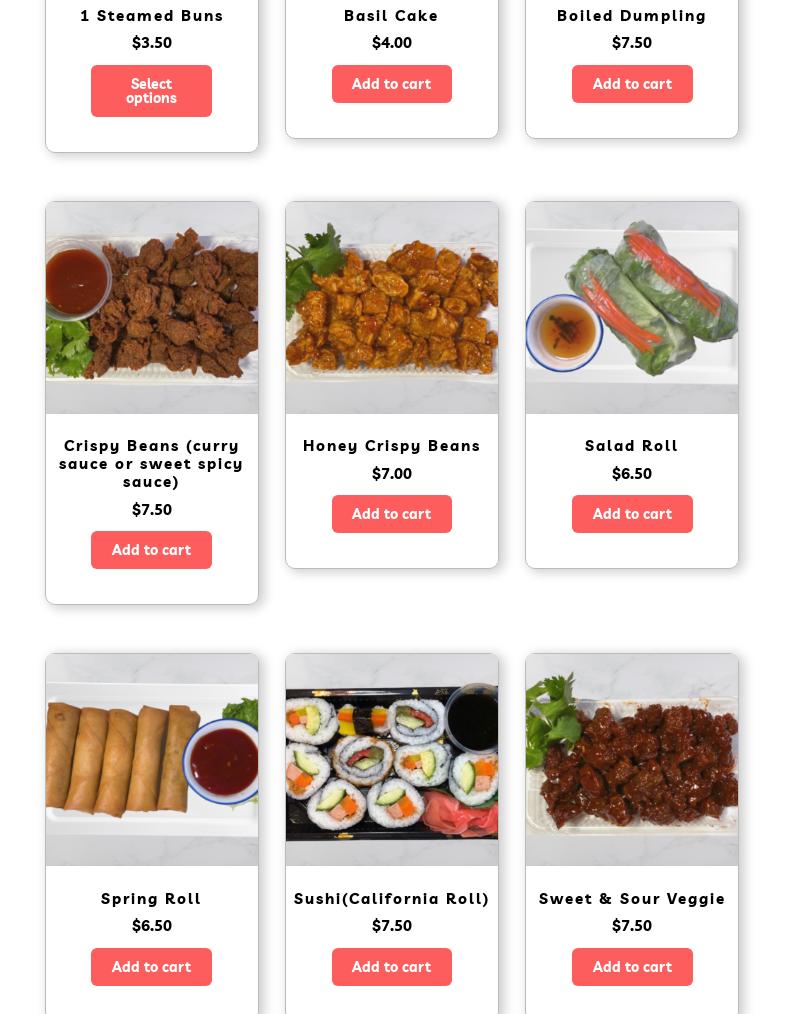Screen dimensions: 785x1014
Task: Add Sweet & Sour Veggie to cart
Action: click(x=632, y=967)
